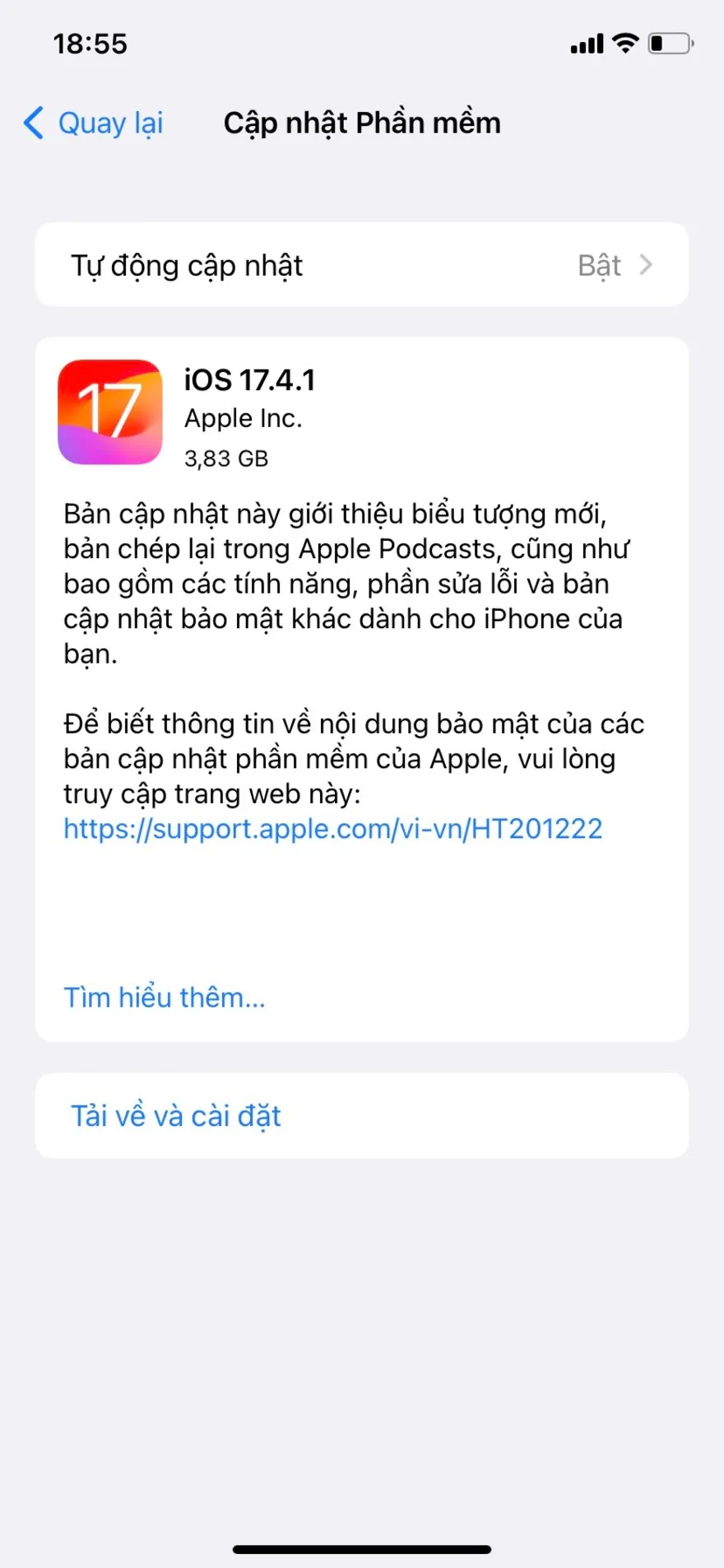This screenshot has height=1568, width=724.
Task: Tap the cellular signal strength icon
Action: (x=585, y=43)
